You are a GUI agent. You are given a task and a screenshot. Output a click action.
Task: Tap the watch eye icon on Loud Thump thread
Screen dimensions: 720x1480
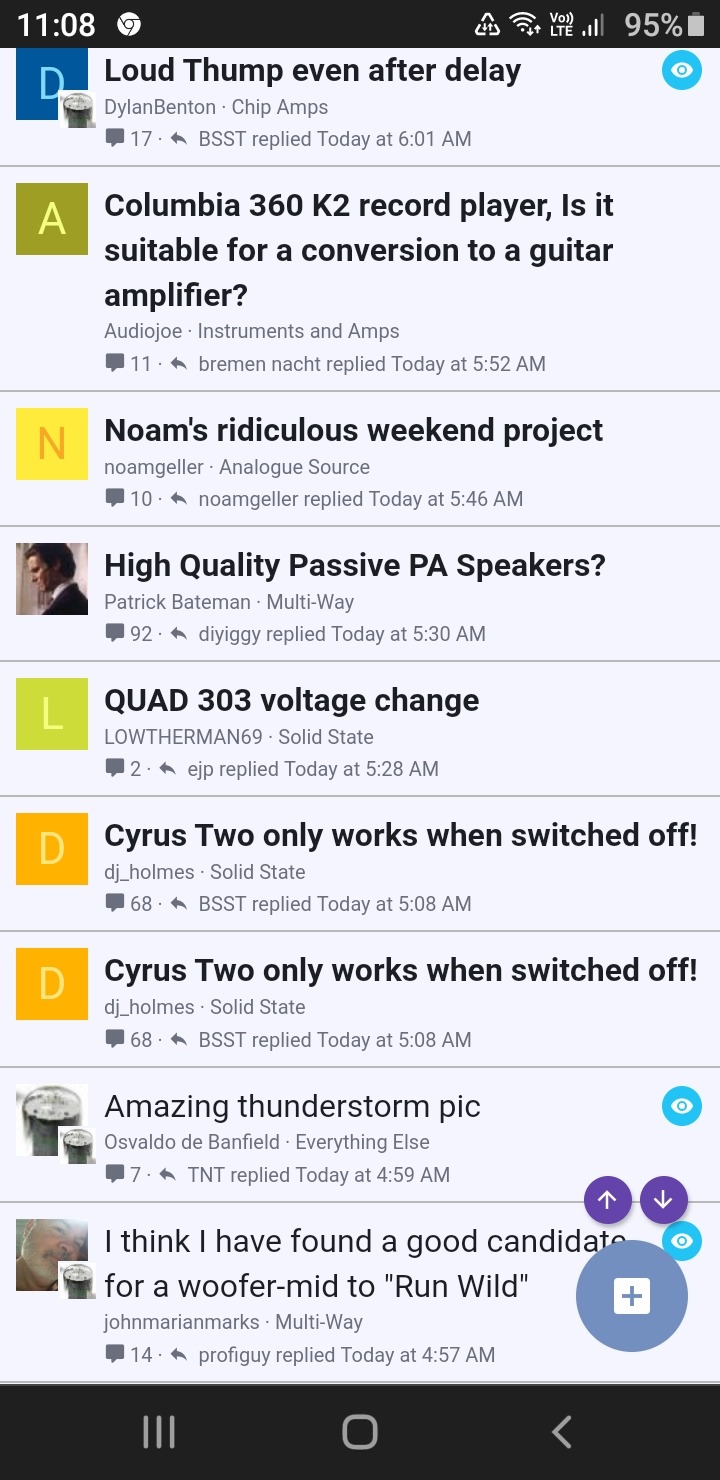click(682, 70)
